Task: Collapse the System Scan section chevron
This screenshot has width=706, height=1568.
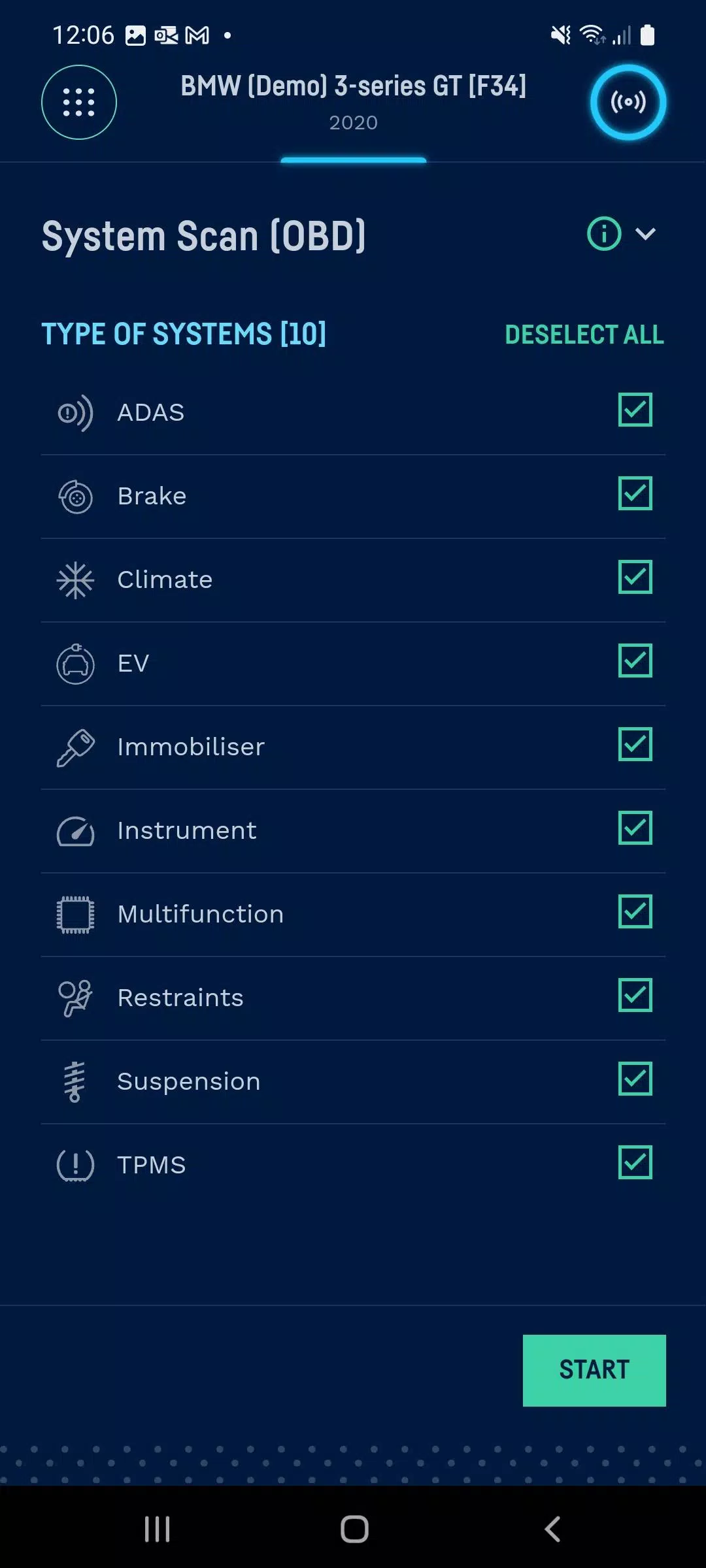Action: [646, 234]
